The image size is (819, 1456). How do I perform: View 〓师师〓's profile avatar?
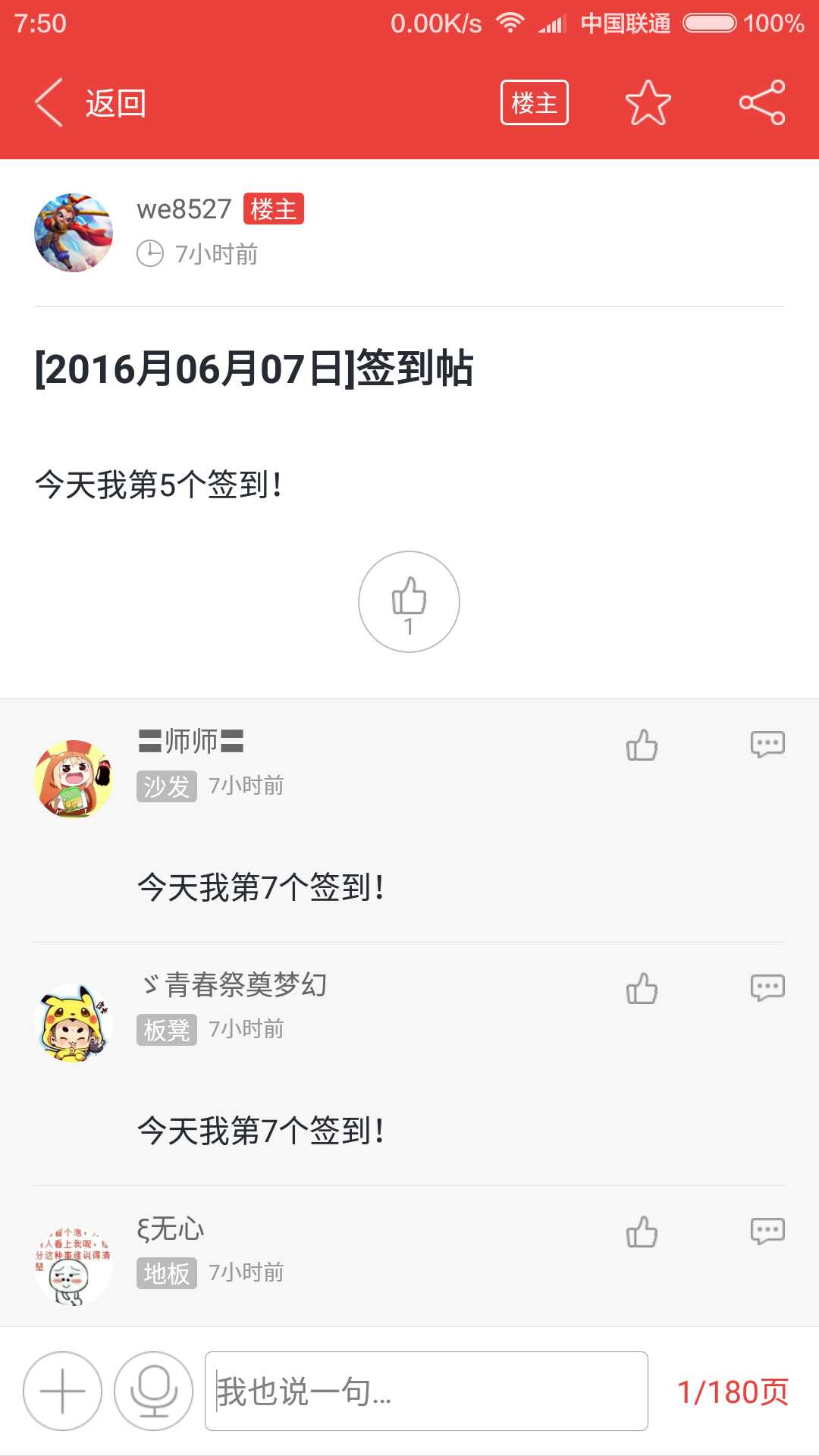tap(74, 779)
